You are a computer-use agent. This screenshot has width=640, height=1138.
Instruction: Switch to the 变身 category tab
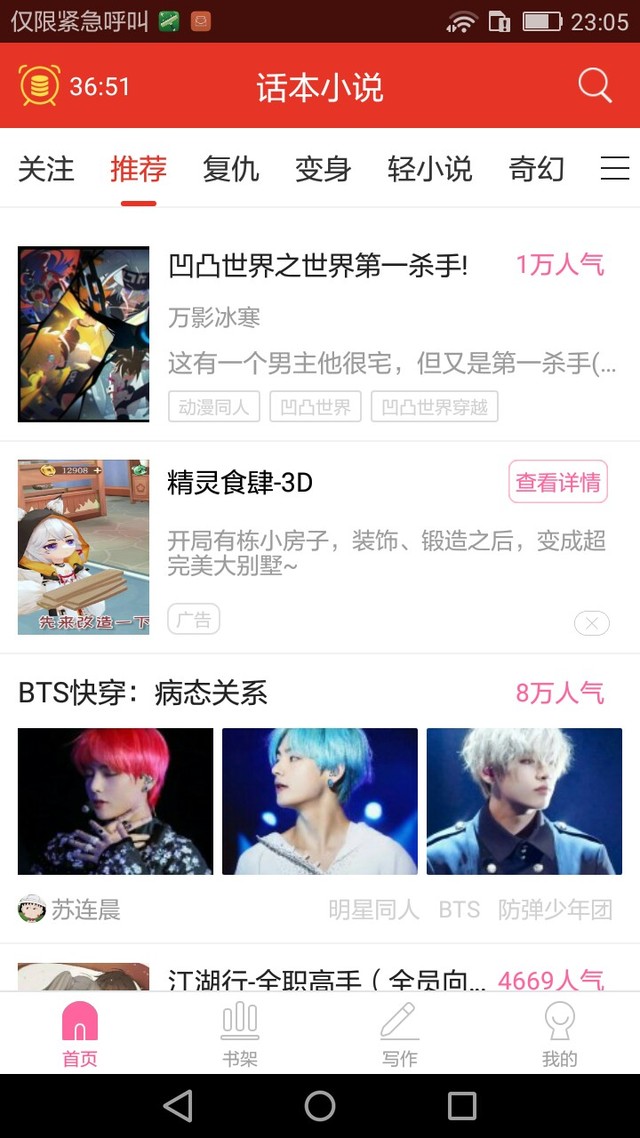coord(323,169)
